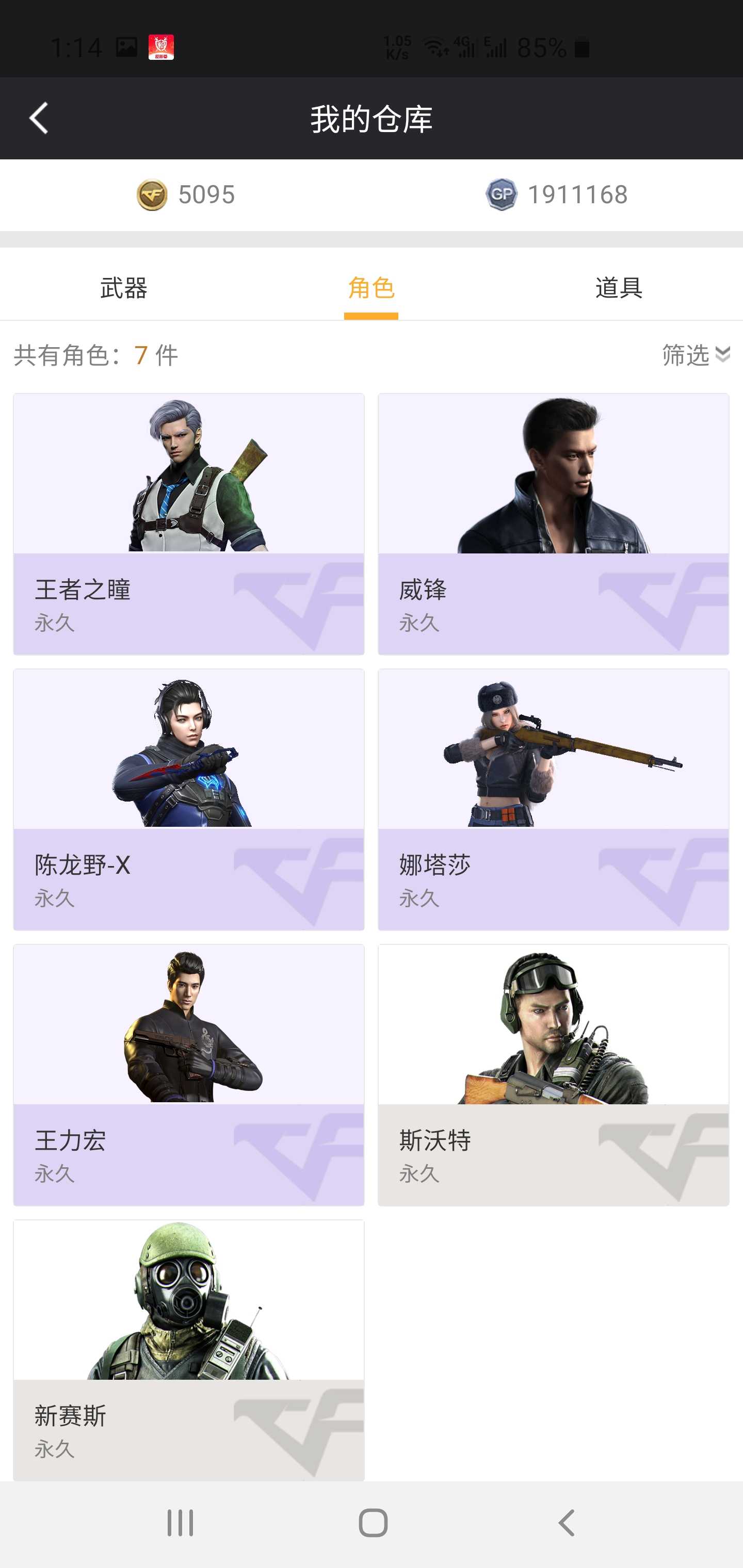
Task: Tap the system home button
Action: tap(373, 1524)
